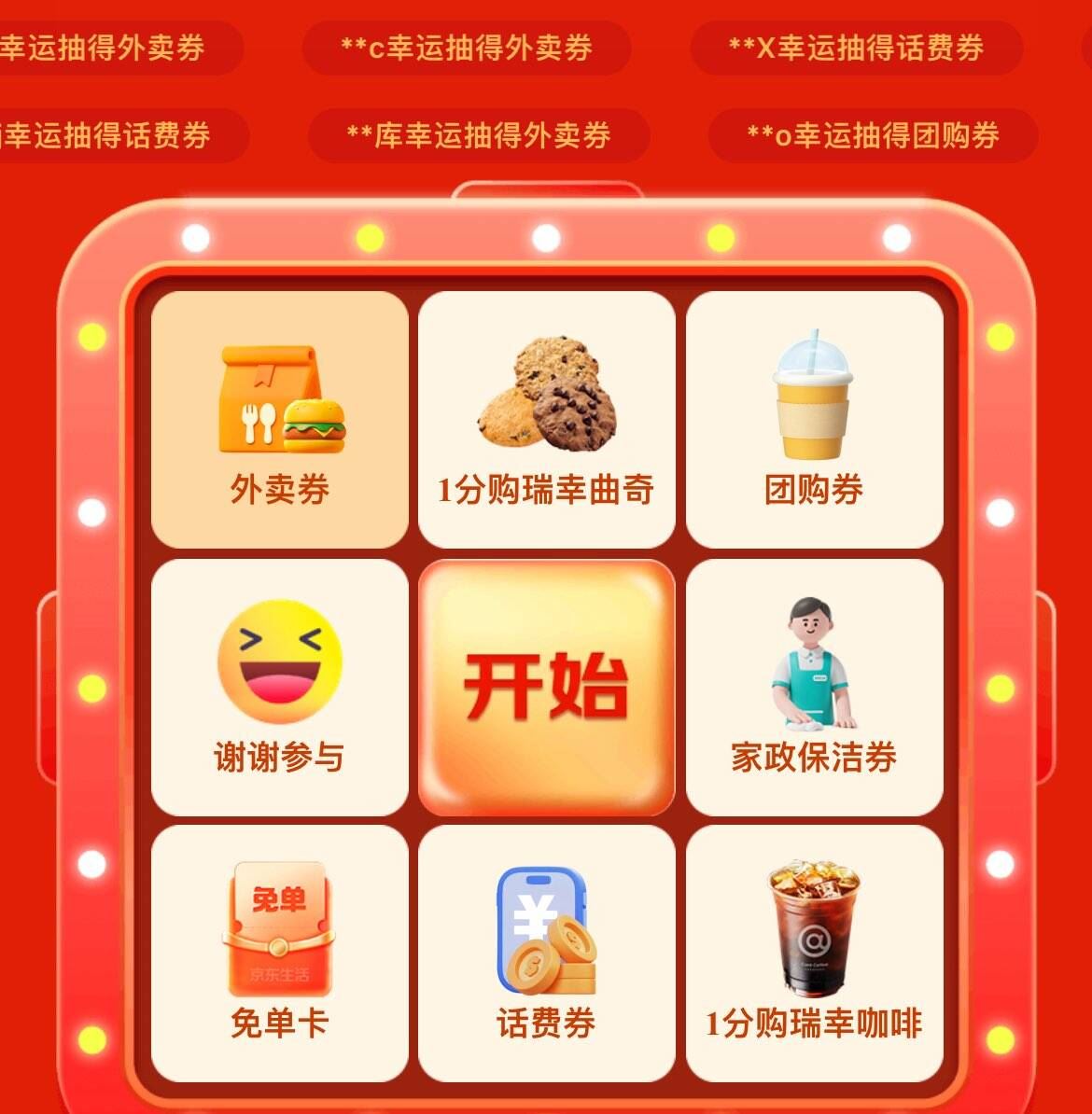Click the **o幸运抽得团购券 banner
Image resolution: width=1092 pixels, height=1114 pixels.
(859, 136)
